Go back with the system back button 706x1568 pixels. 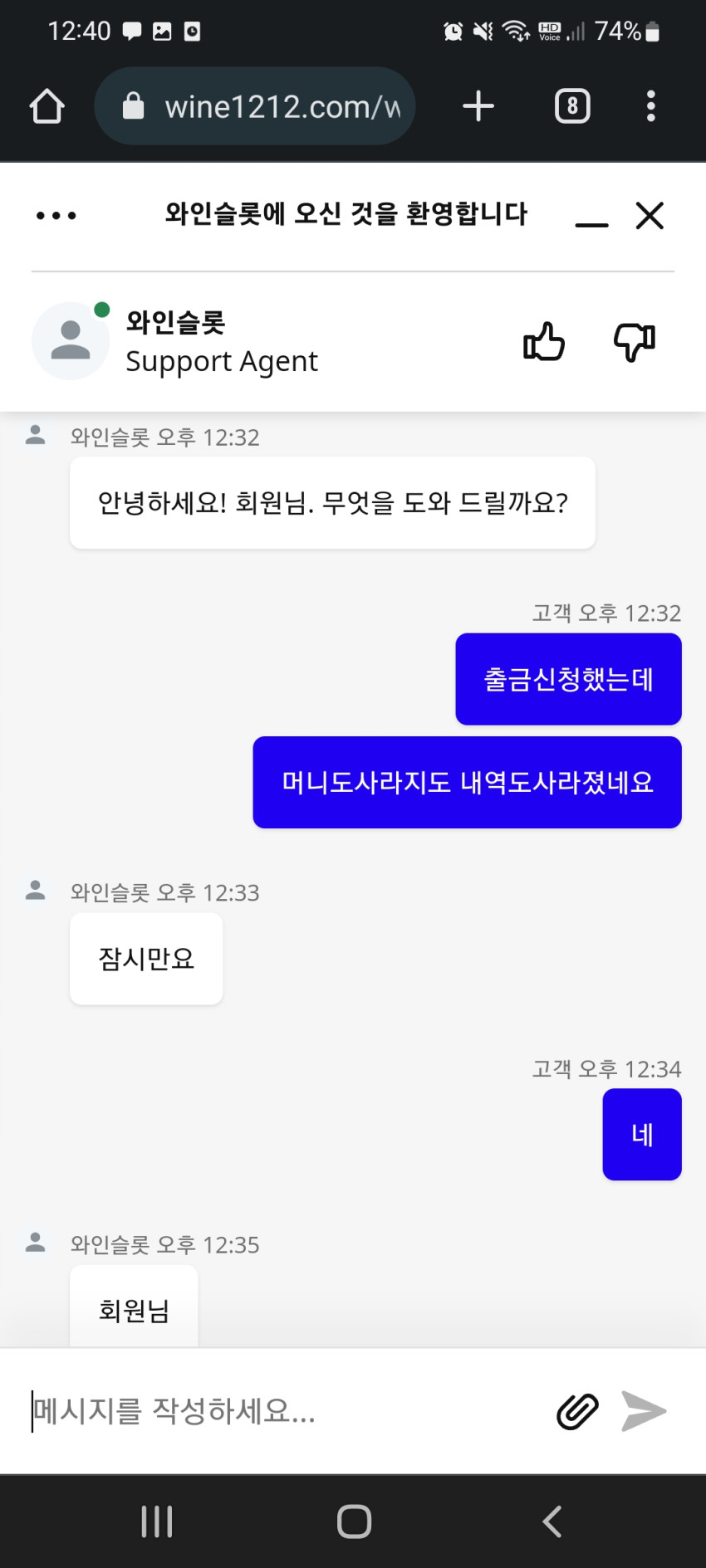(552, 1522)
